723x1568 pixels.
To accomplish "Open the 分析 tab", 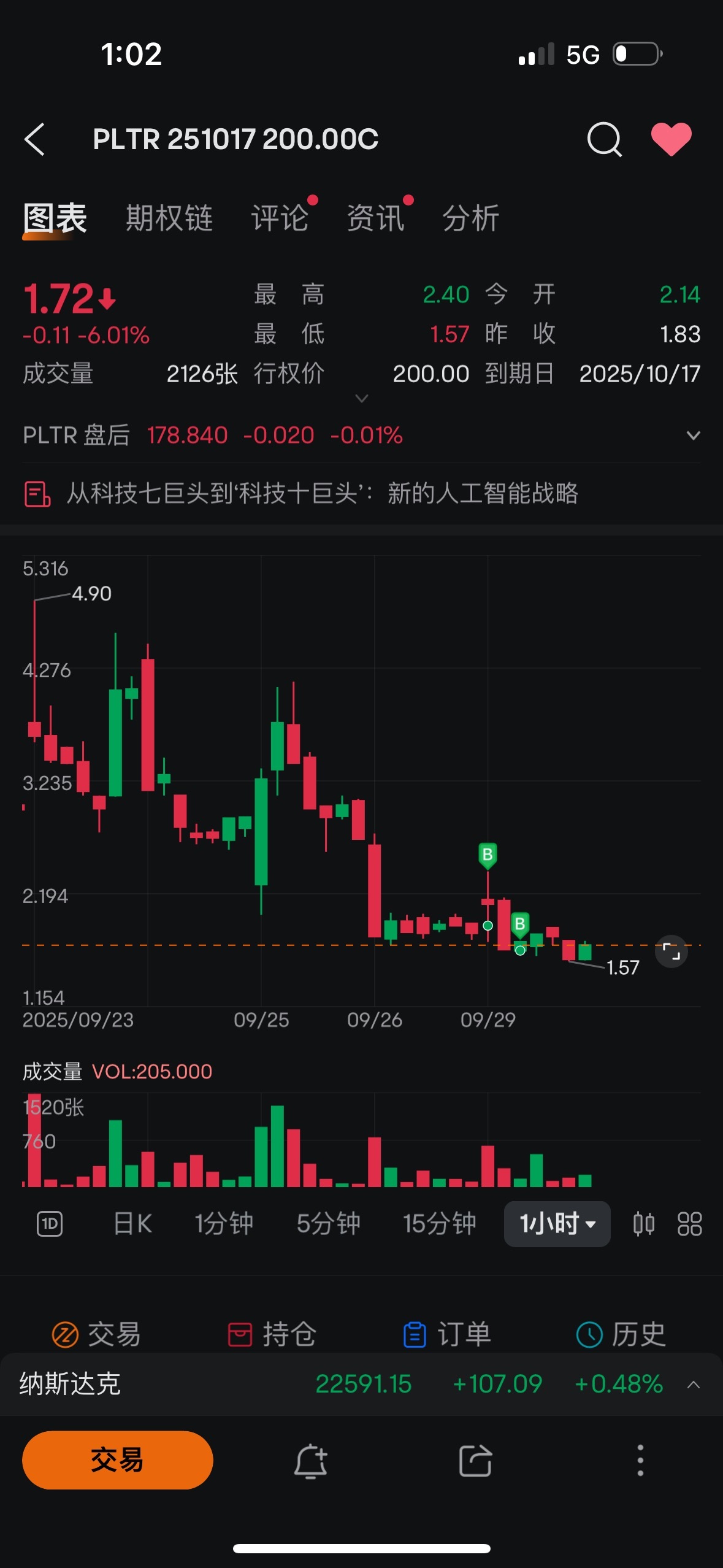I will pyautogui.click(x=471, y=218).
